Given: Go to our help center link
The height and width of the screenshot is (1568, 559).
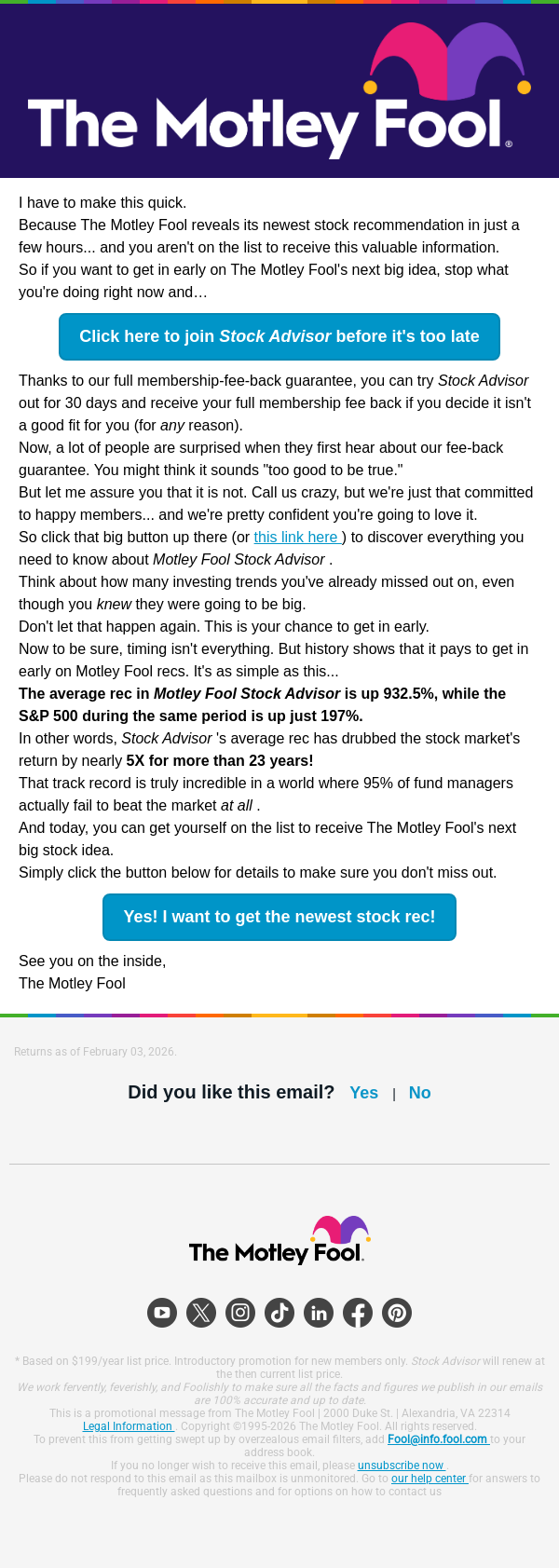Looking at the screenshot, I should (429, 1479).
